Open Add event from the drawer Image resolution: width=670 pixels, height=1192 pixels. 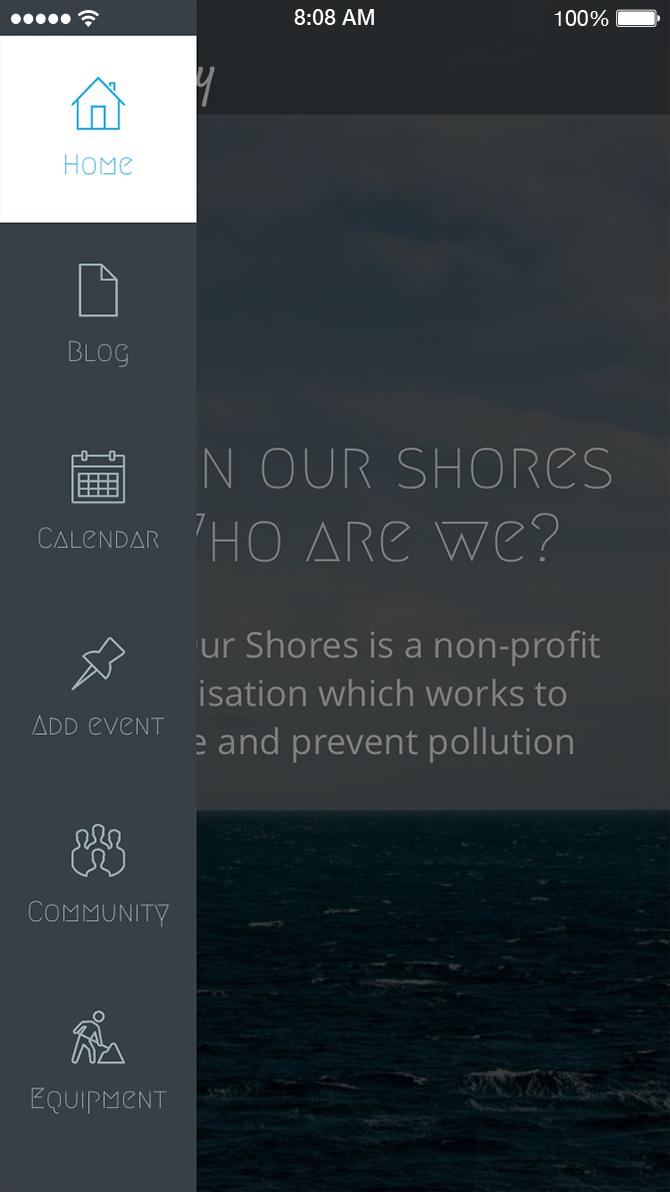[x=98, y=688]
